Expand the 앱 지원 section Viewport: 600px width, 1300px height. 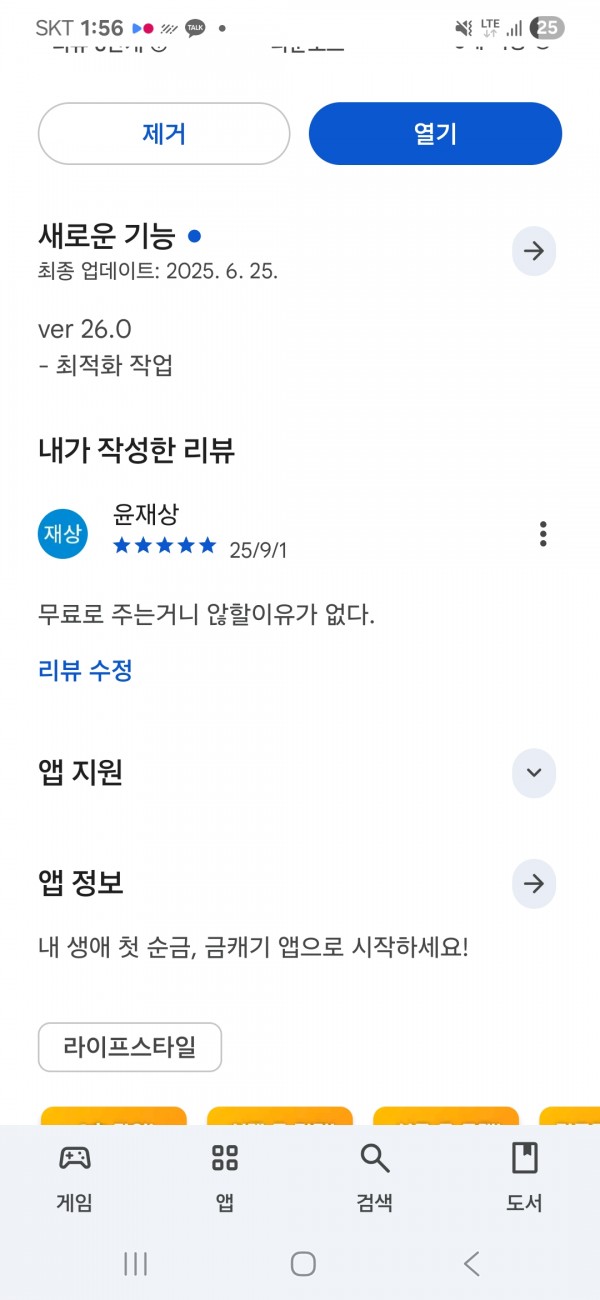pos(534,773)
